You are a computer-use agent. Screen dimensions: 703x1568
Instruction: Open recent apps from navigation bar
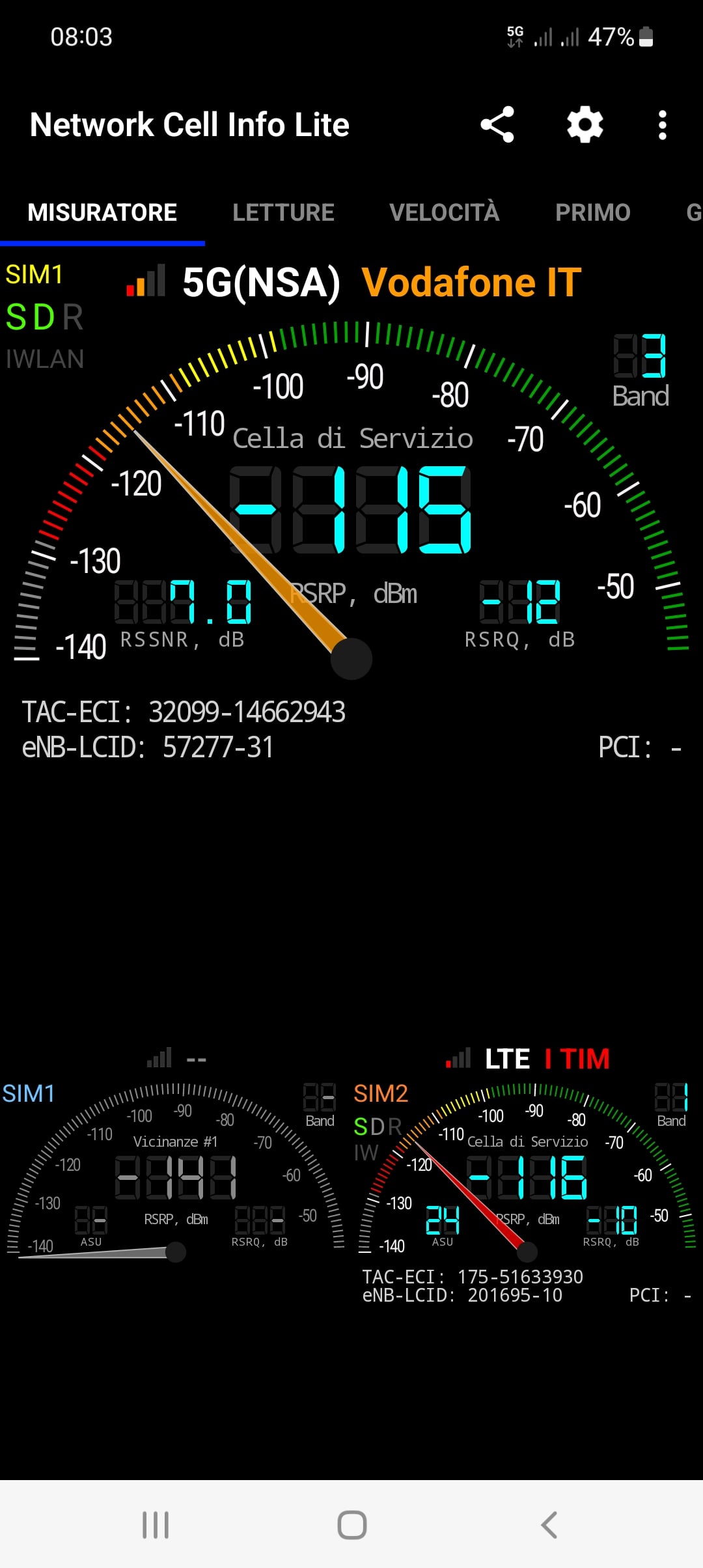coord(156,1524)
